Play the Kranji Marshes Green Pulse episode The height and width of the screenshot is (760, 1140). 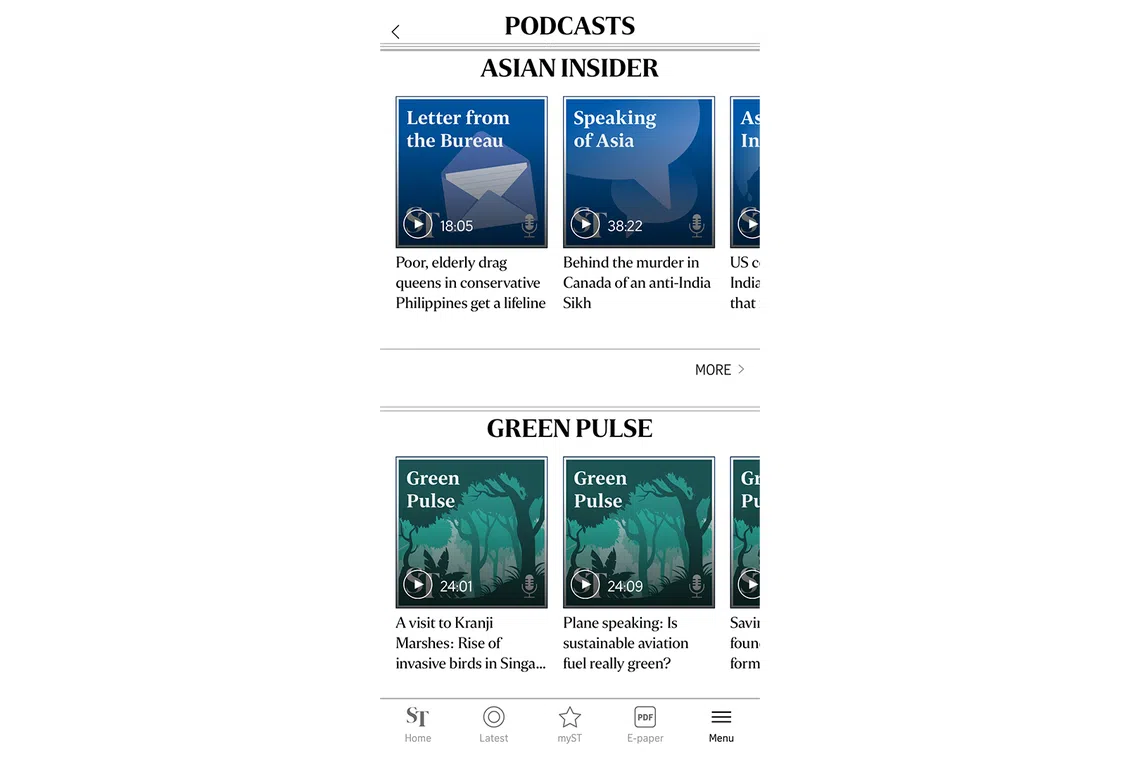coord(418,584)
